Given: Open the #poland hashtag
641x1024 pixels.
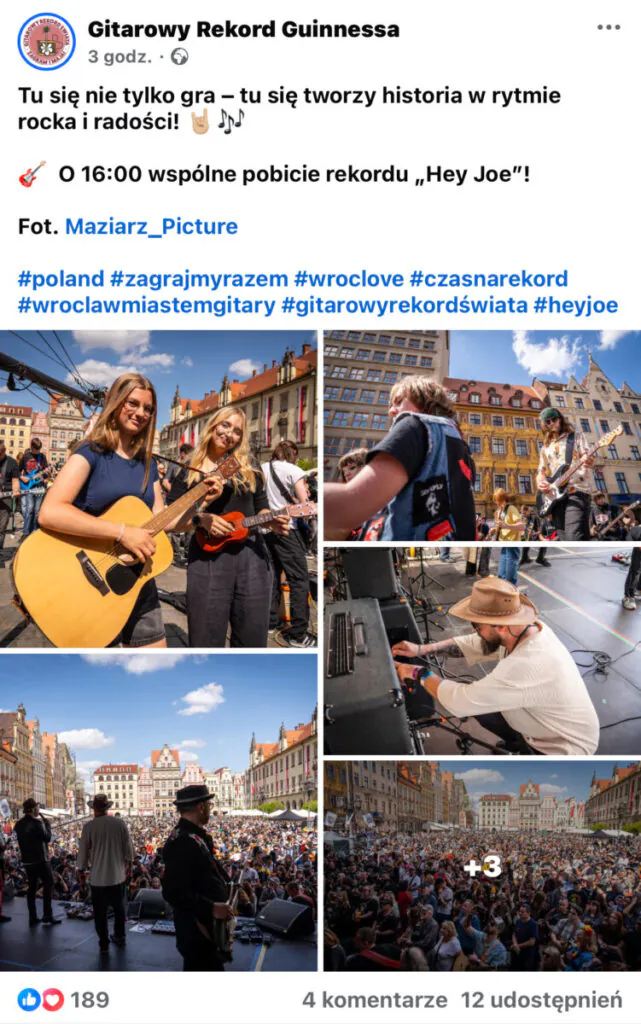Looking at the screenshot, I should click(x=60, y=278).
